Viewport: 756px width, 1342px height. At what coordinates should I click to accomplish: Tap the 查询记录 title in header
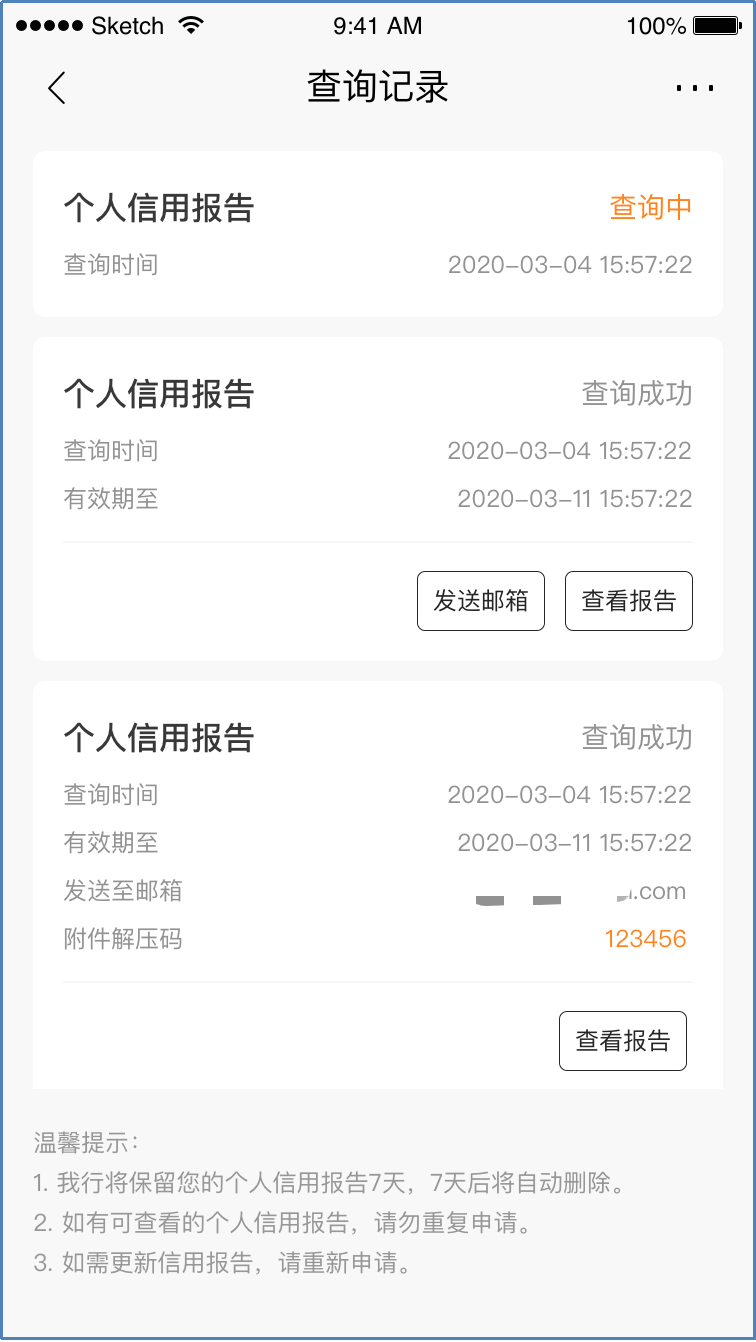point(378,88)
